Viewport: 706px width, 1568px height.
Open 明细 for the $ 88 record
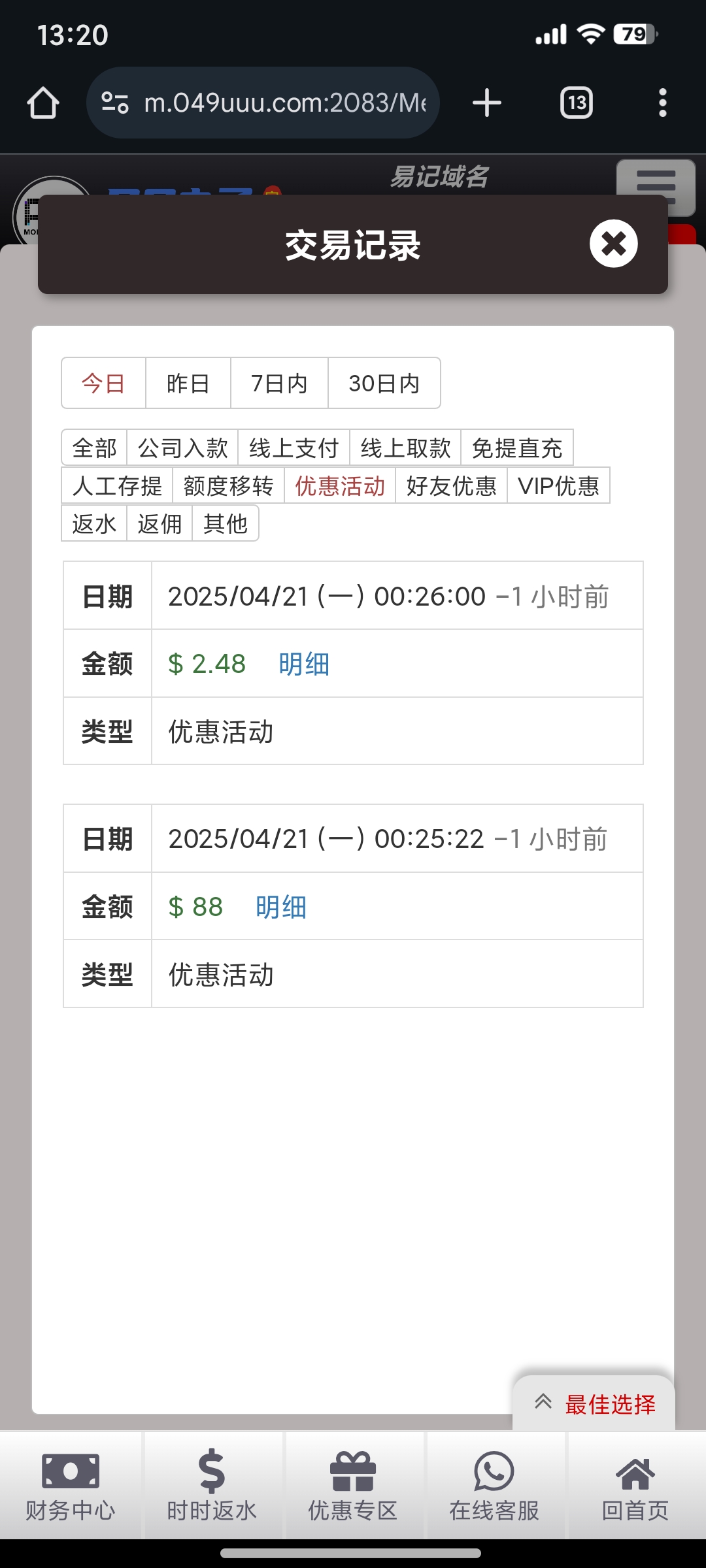pyautogui.click(x=281, y=907)
